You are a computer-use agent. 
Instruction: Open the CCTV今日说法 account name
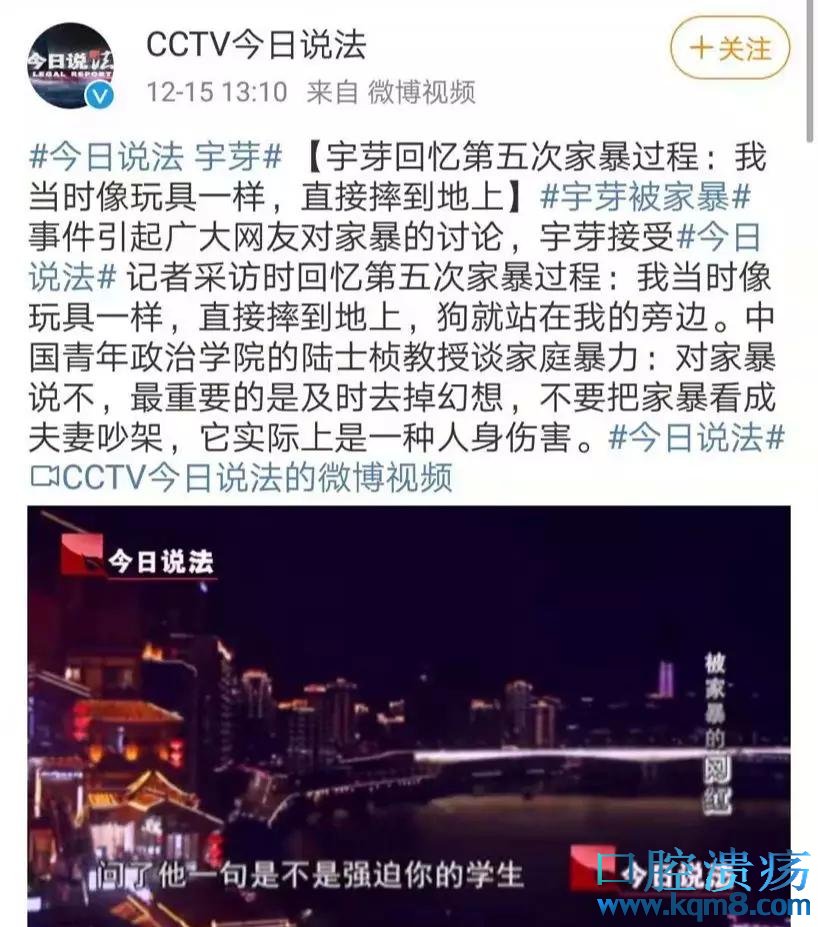[256, 43]
